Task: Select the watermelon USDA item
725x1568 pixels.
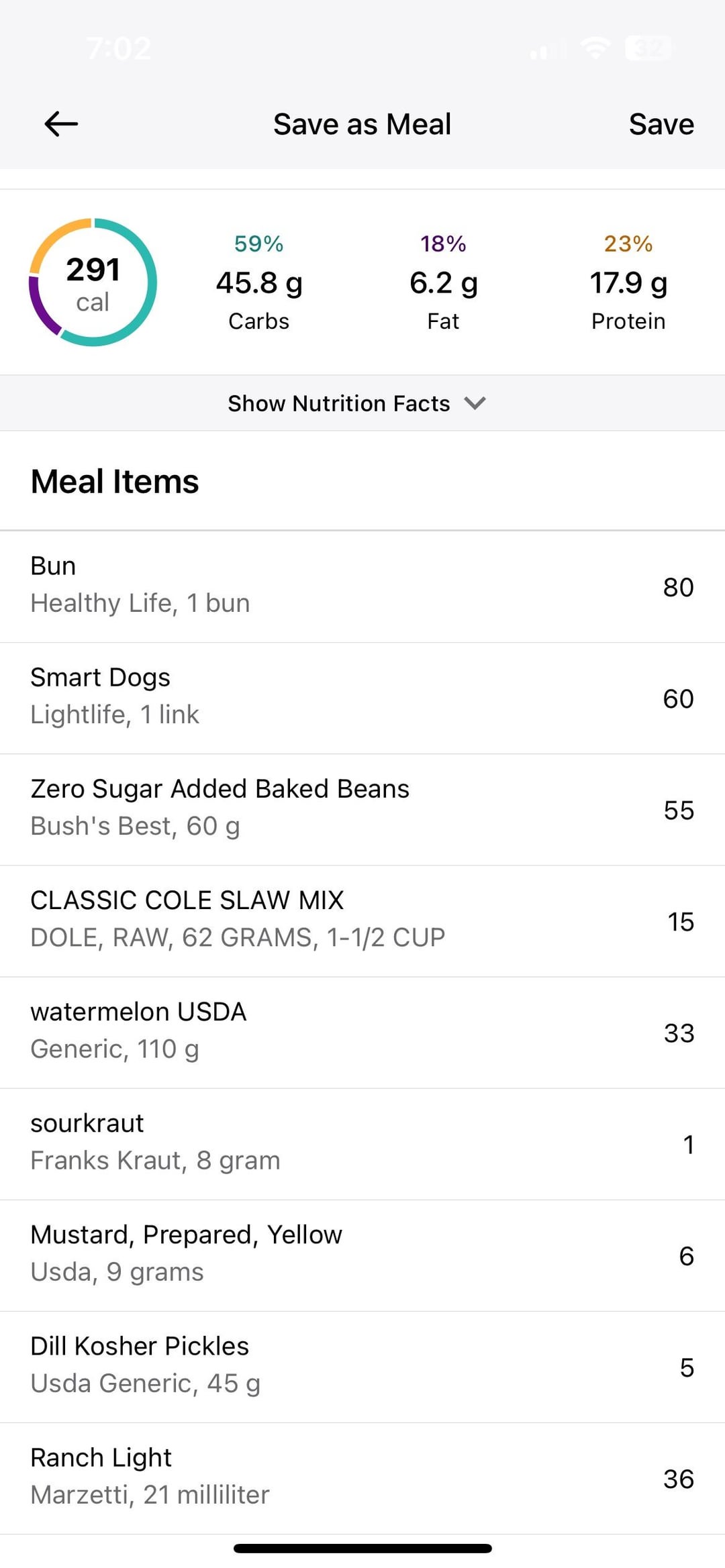Action: 362,1033
